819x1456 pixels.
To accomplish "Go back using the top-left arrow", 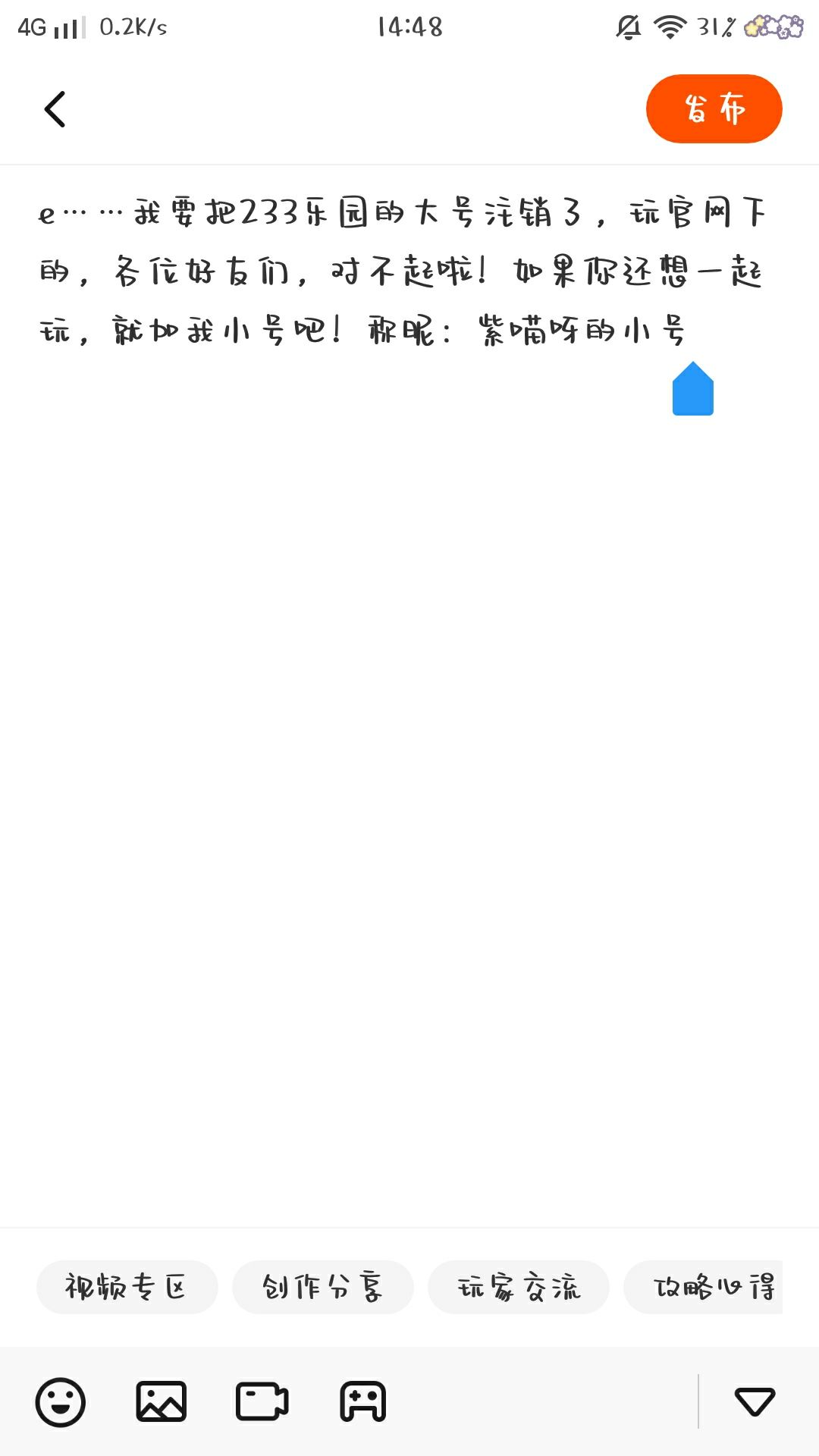I will (55, 109).
